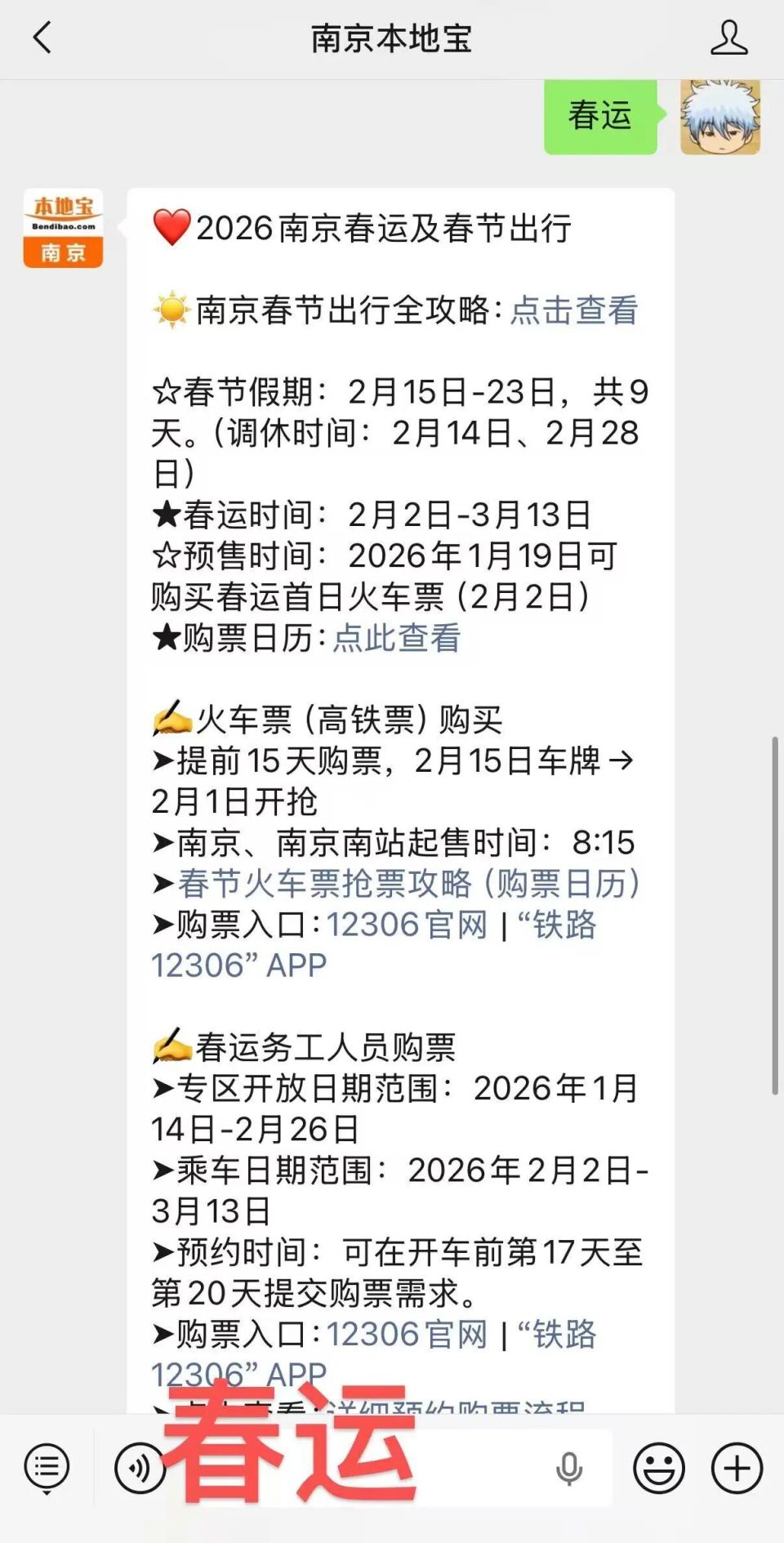Tap the 南京本地宝 chat title

[x=391, y=38]
